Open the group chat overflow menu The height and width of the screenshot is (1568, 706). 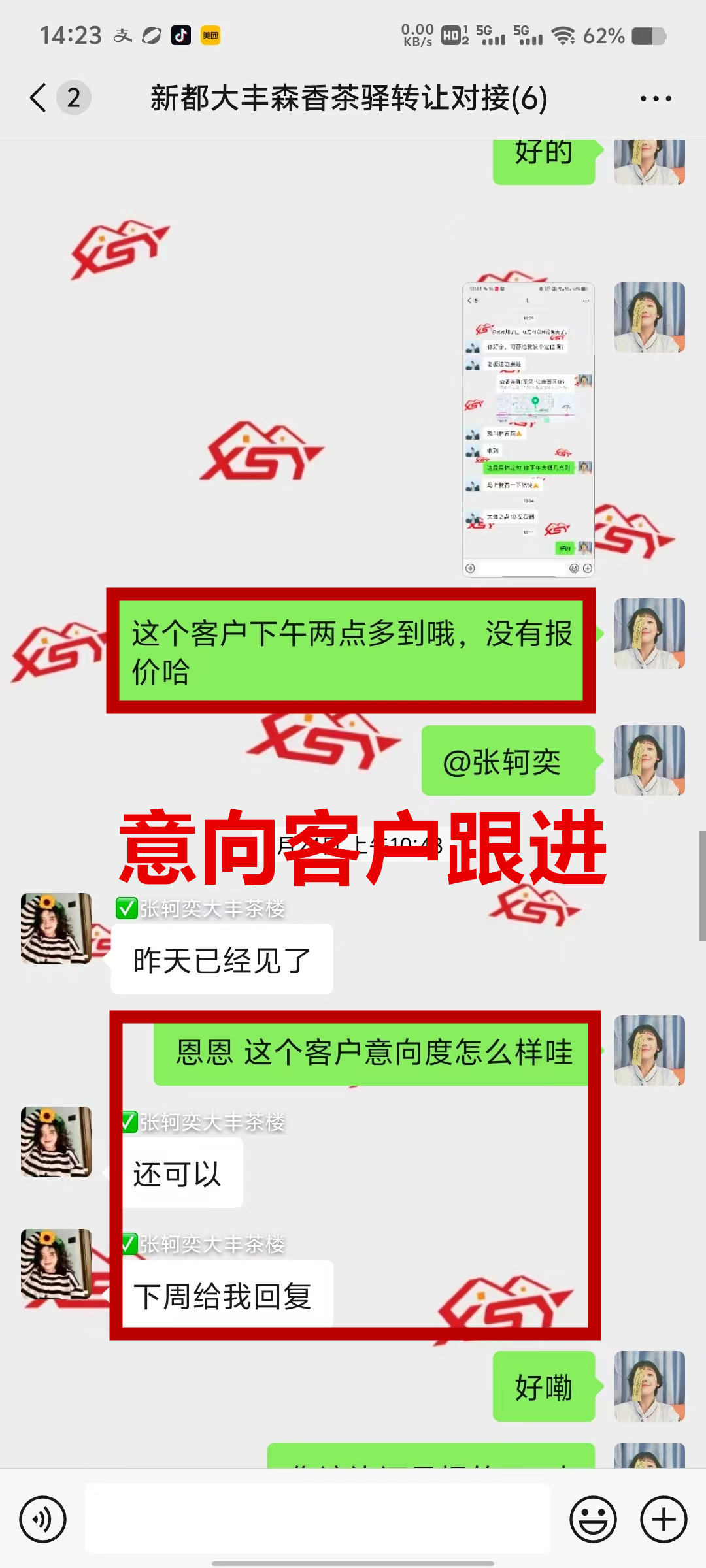click(x=655, y=99)
